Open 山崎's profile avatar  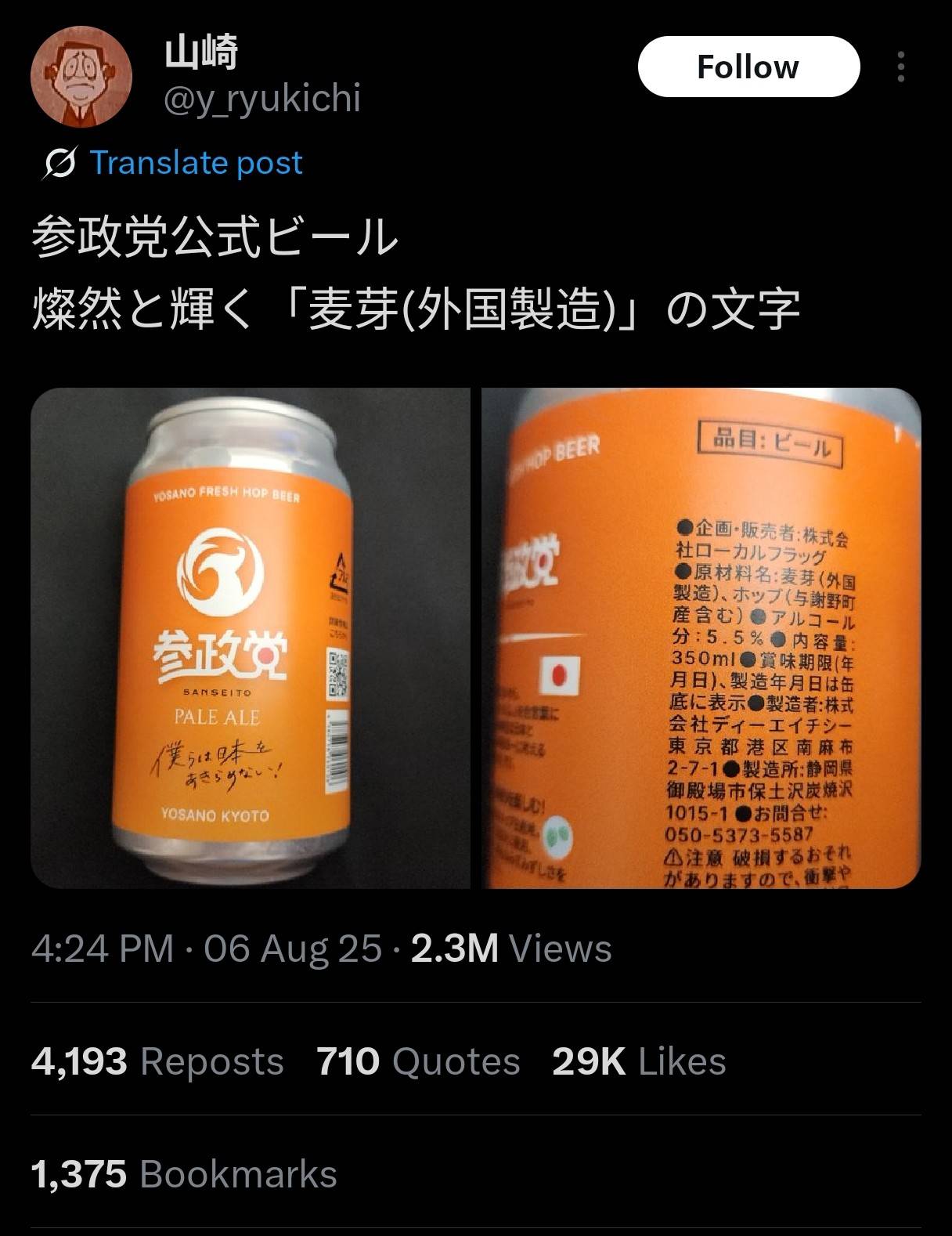point(81,76)
